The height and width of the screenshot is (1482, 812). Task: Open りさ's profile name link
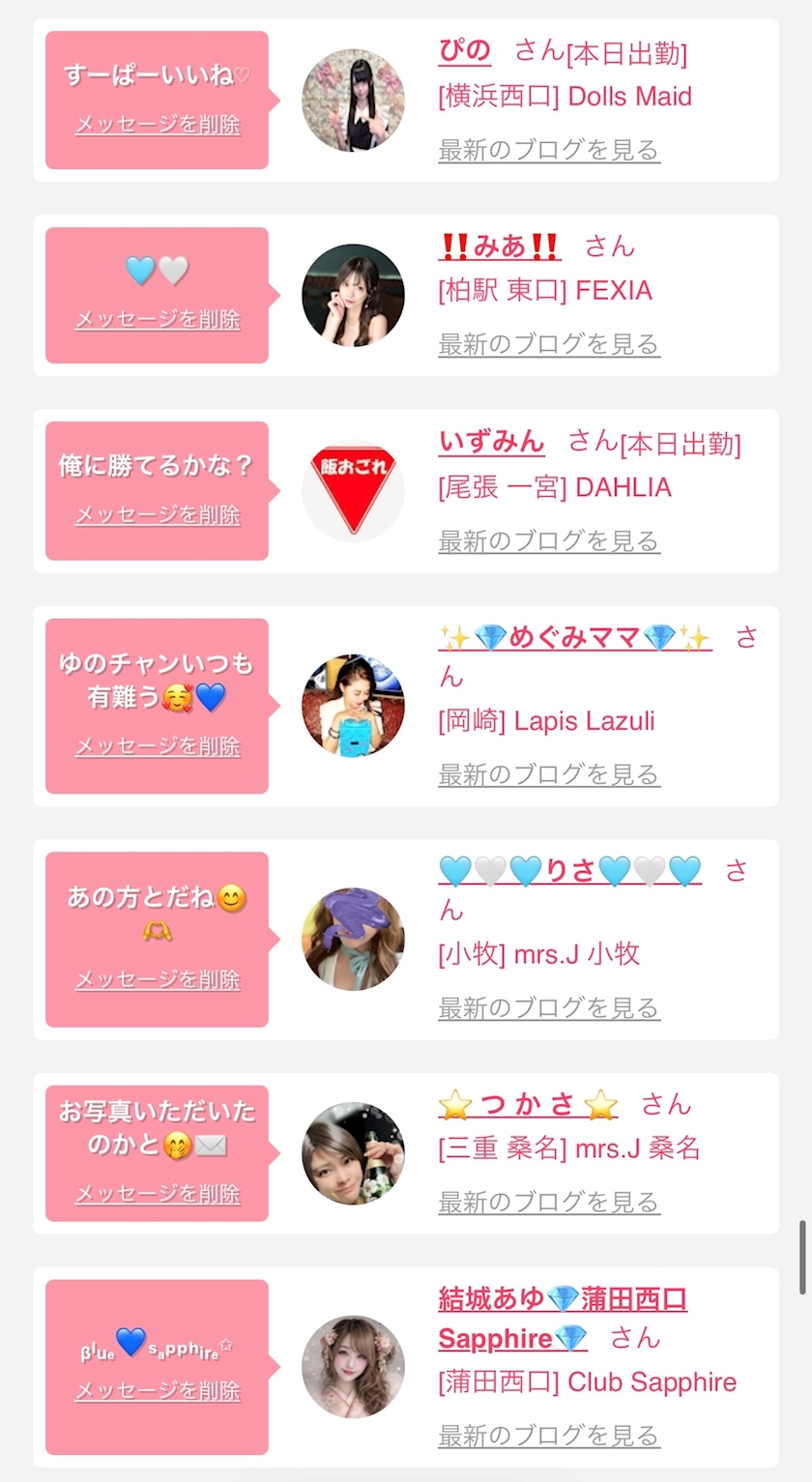(569, 871)
